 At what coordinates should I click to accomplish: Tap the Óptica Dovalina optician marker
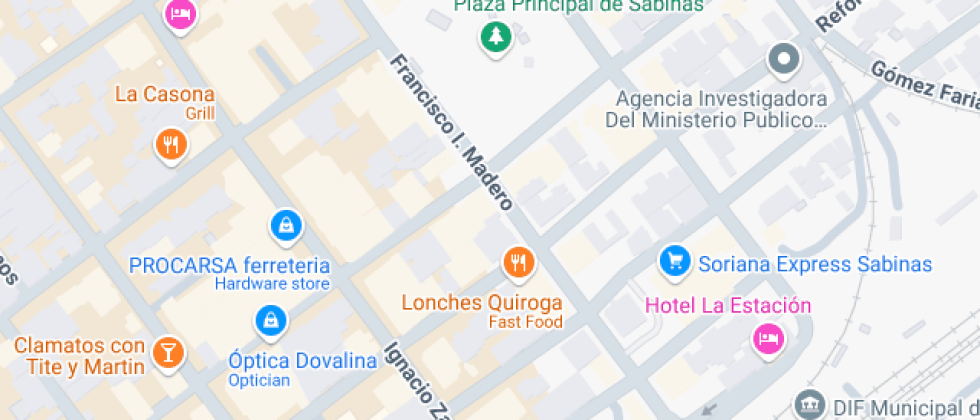271,320
